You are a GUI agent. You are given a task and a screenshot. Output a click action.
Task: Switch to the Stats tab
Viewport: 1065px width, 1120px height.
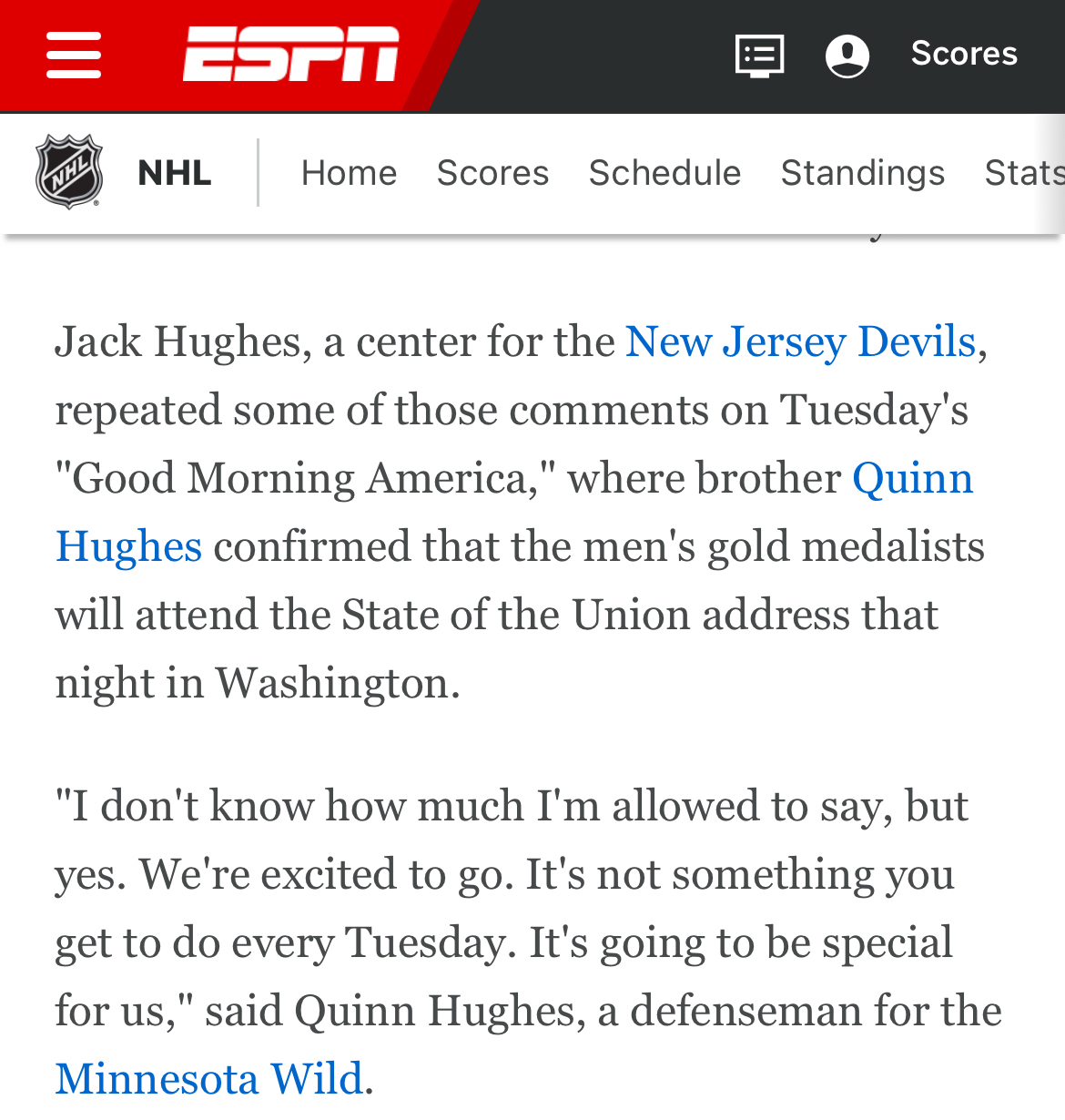[1022, 173]
